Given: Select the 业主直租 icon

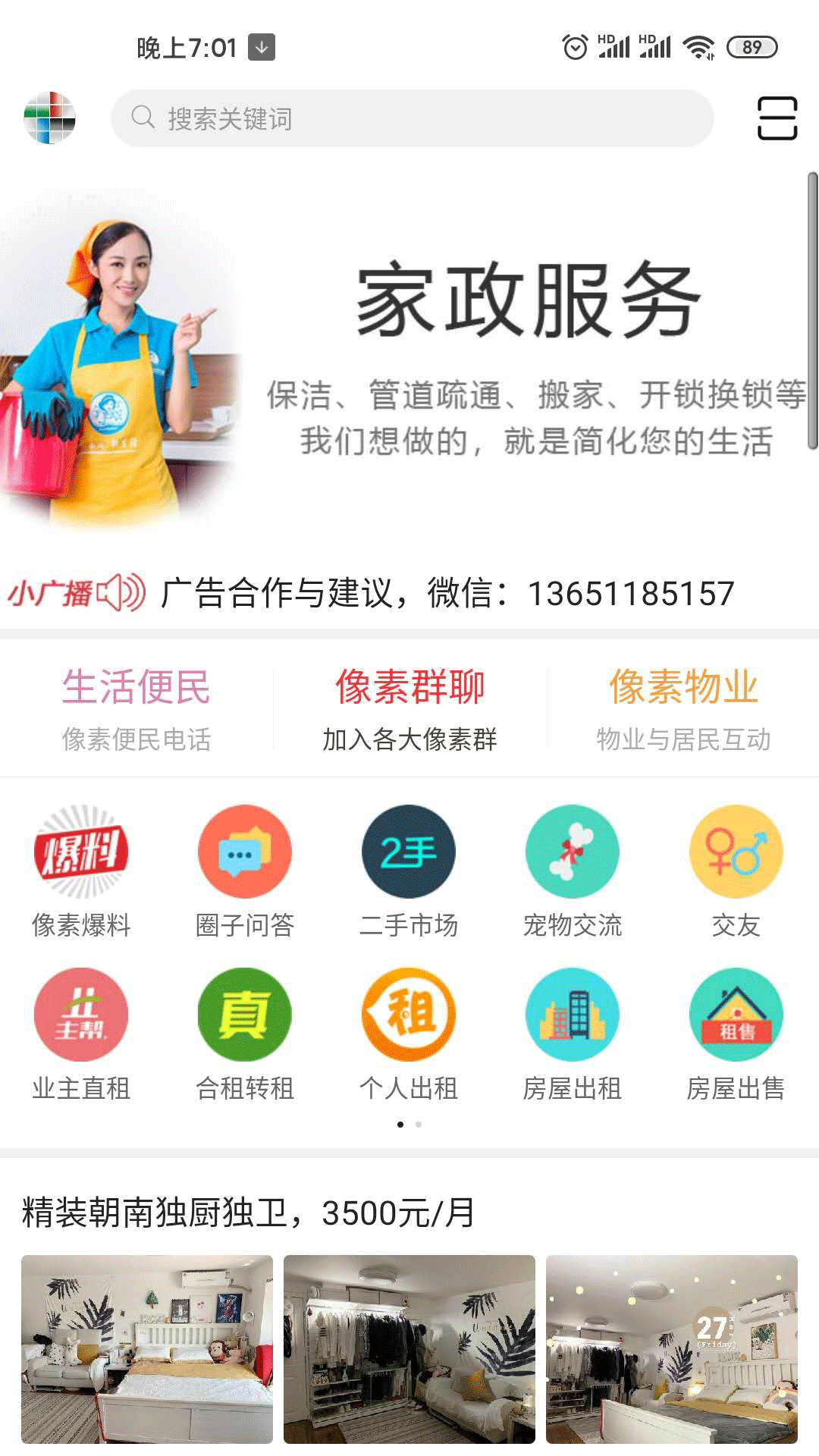Looking at the screenshot, I should pos(81,1016).
